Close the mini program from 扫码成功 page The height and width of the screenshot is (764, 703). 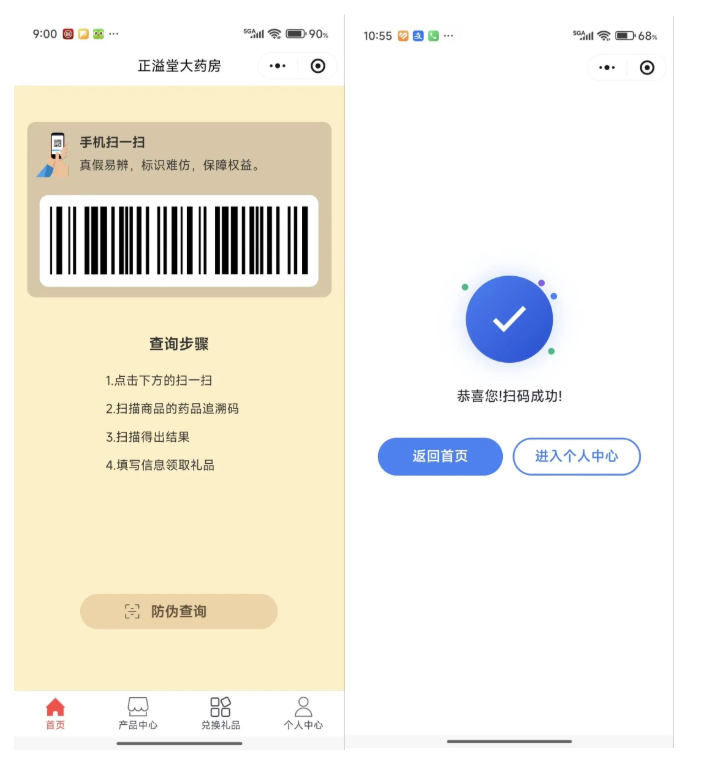pyautogui.click(x=647, y=67)
